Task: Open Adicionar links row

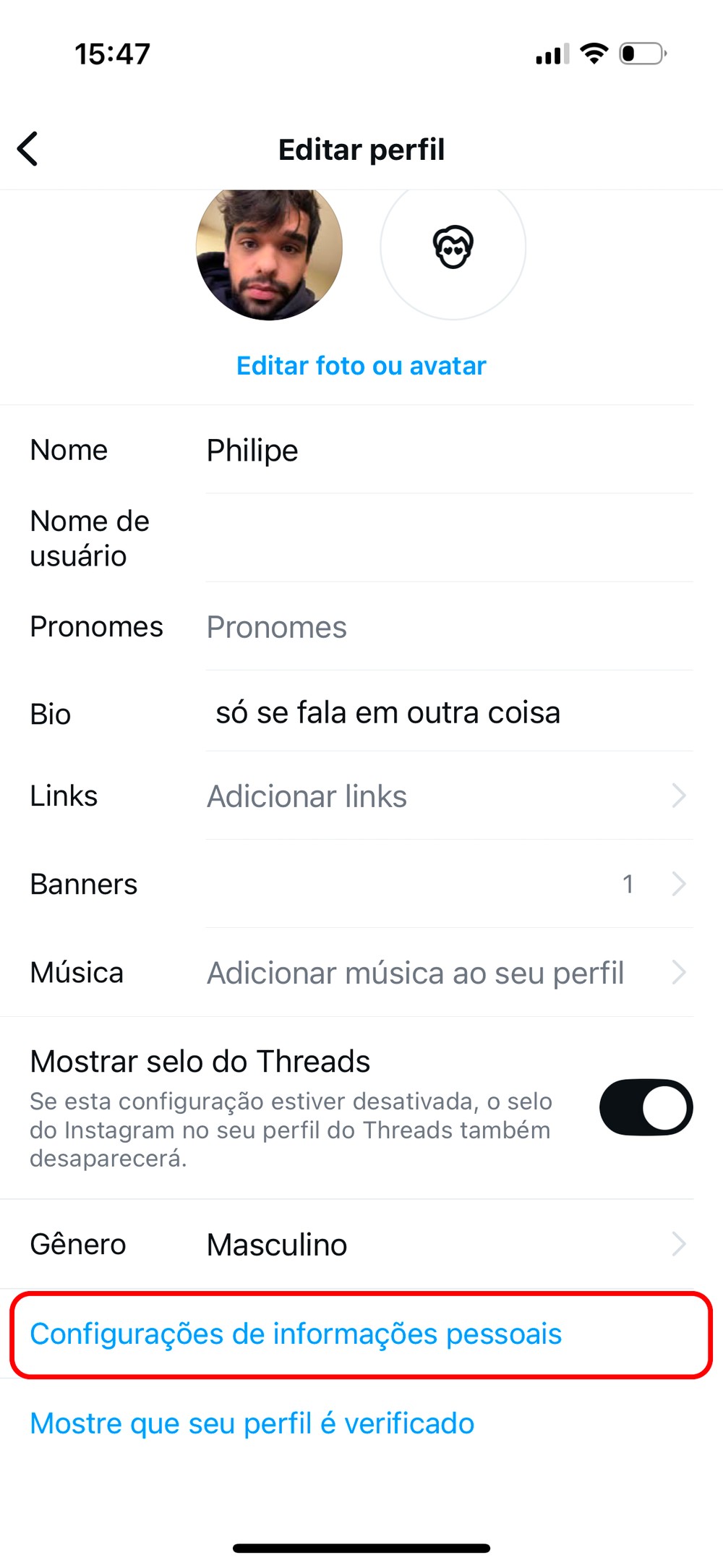Action: click(x=448, y=796)
